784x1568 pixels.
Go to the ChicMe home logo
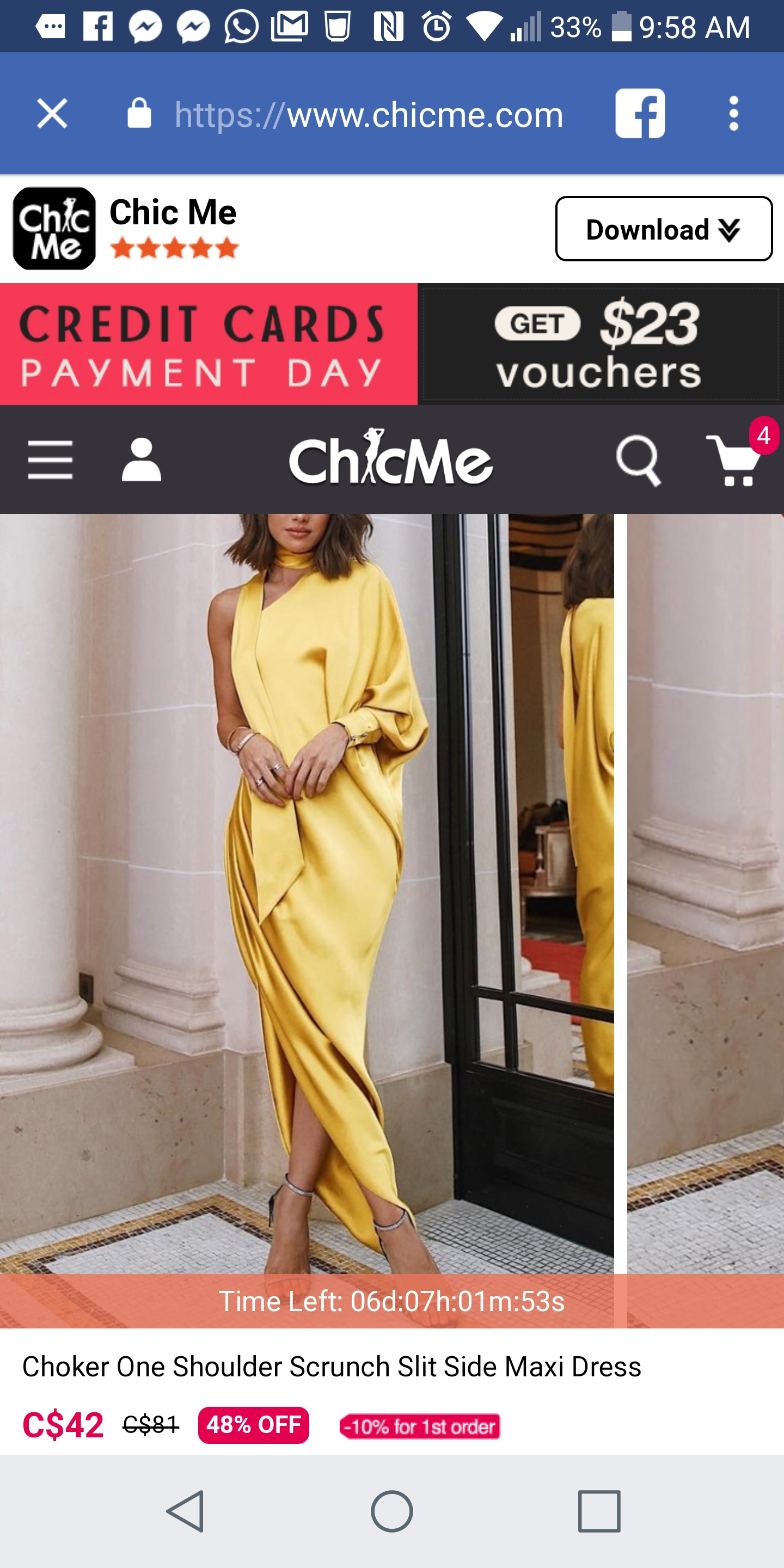pos(391,457)
